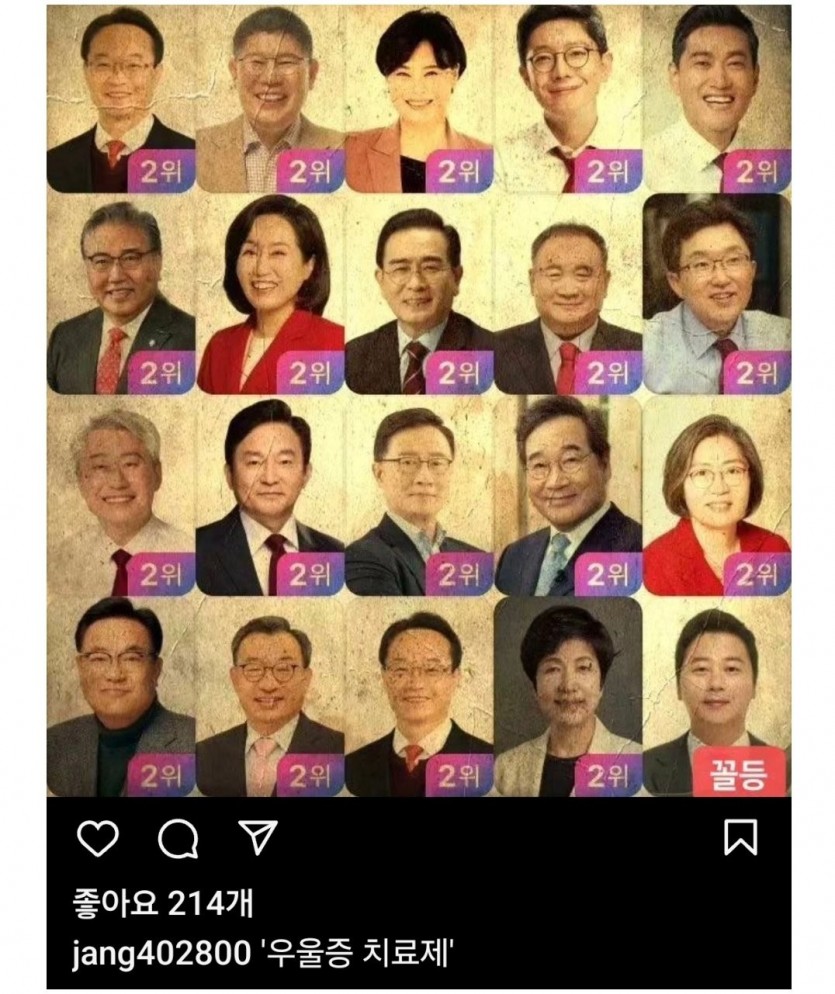Share the post with the paper plane icon
The image size is (835, 994).
259,838
